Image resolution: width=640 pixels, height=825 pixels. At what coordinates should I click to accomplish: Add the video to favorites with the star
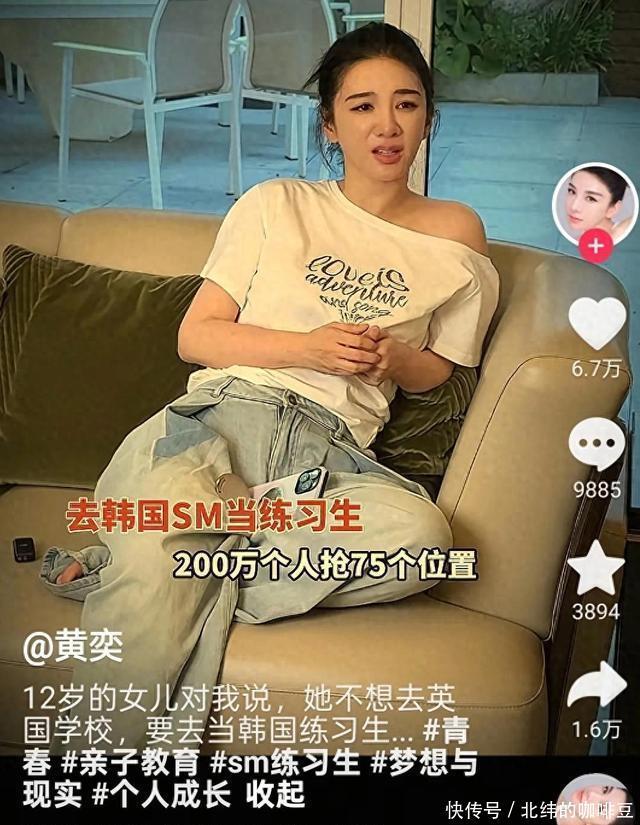point(596,567)
